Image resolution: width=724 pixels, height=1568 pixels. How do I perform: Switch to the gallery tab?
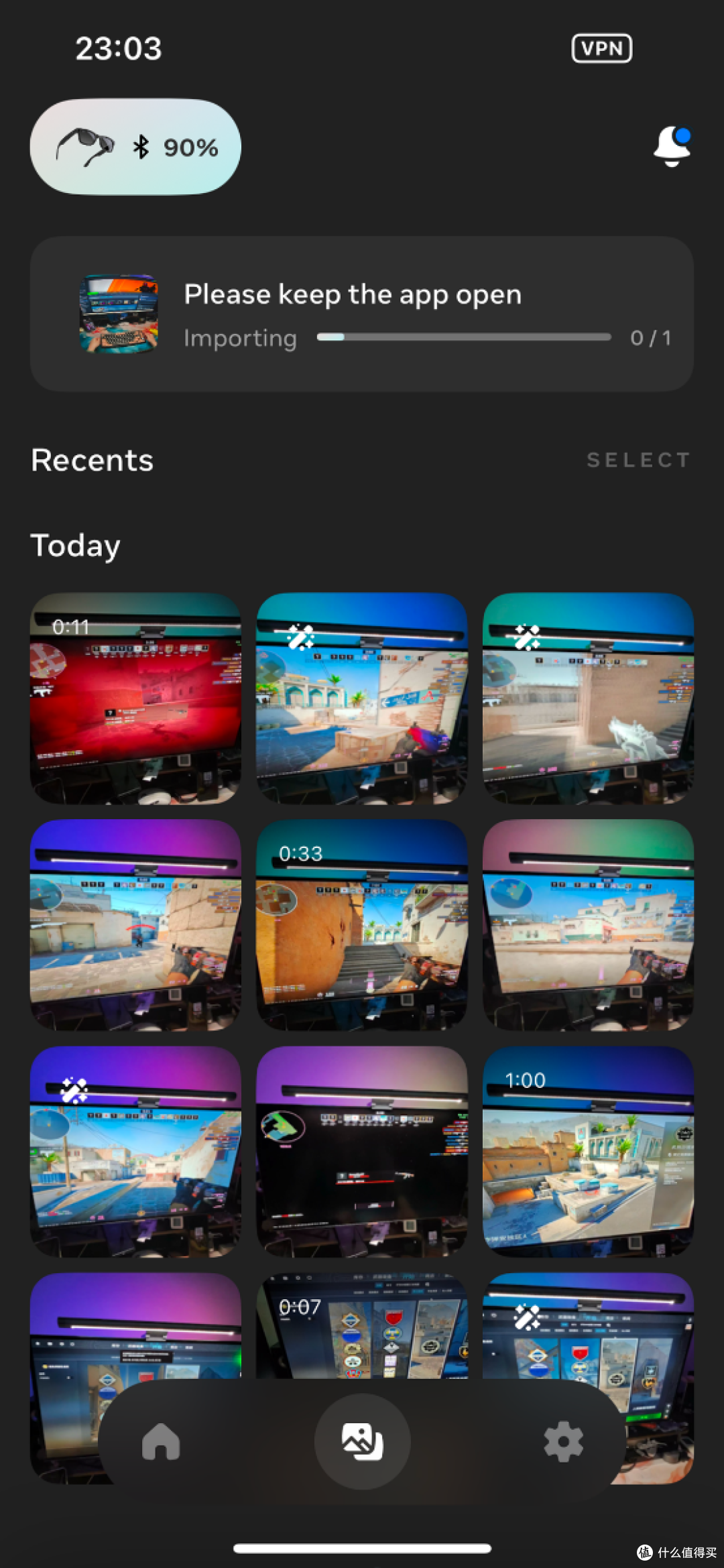(x=363, y=1441)
